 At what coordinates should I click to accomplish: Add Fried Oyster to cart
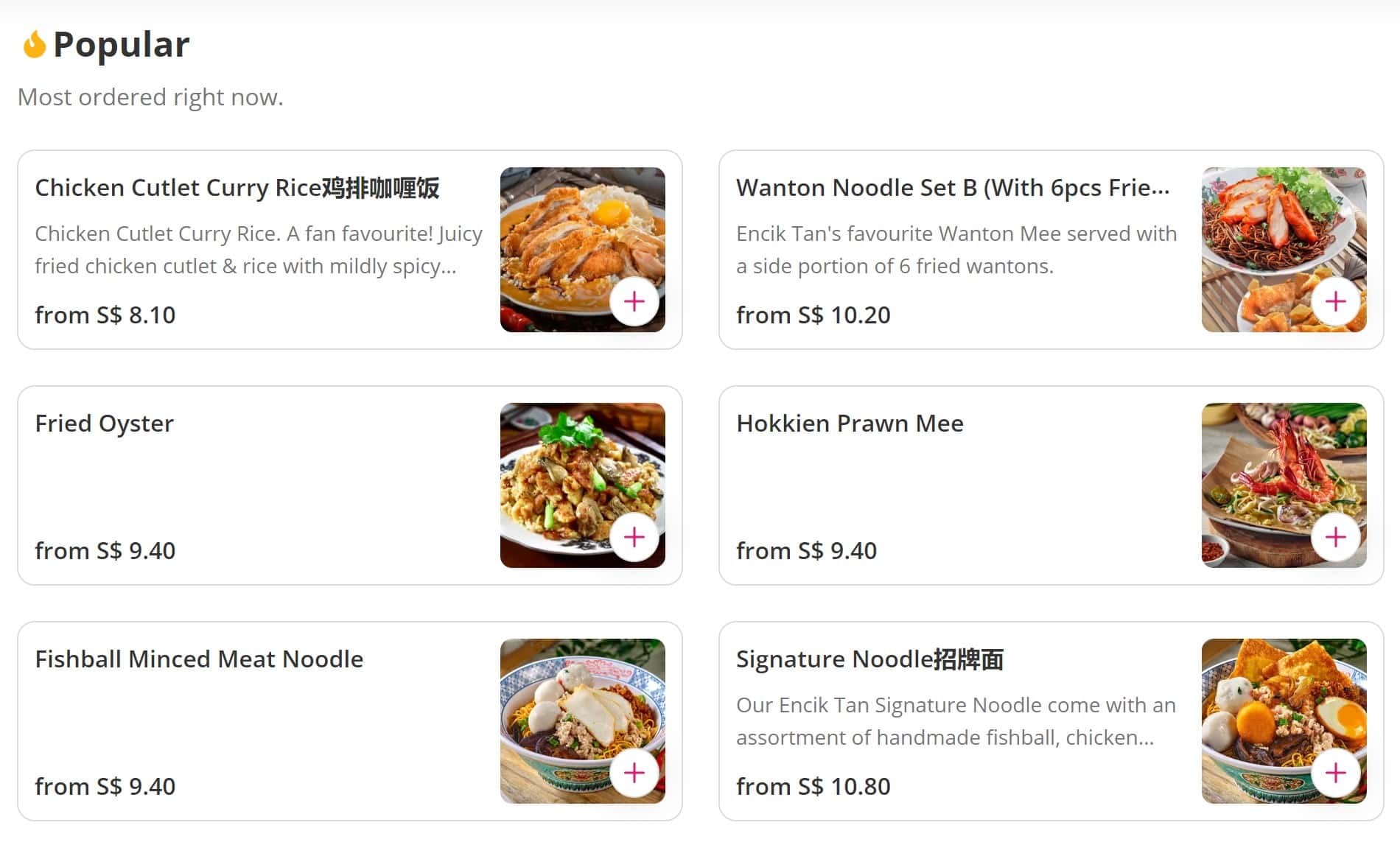634,537
